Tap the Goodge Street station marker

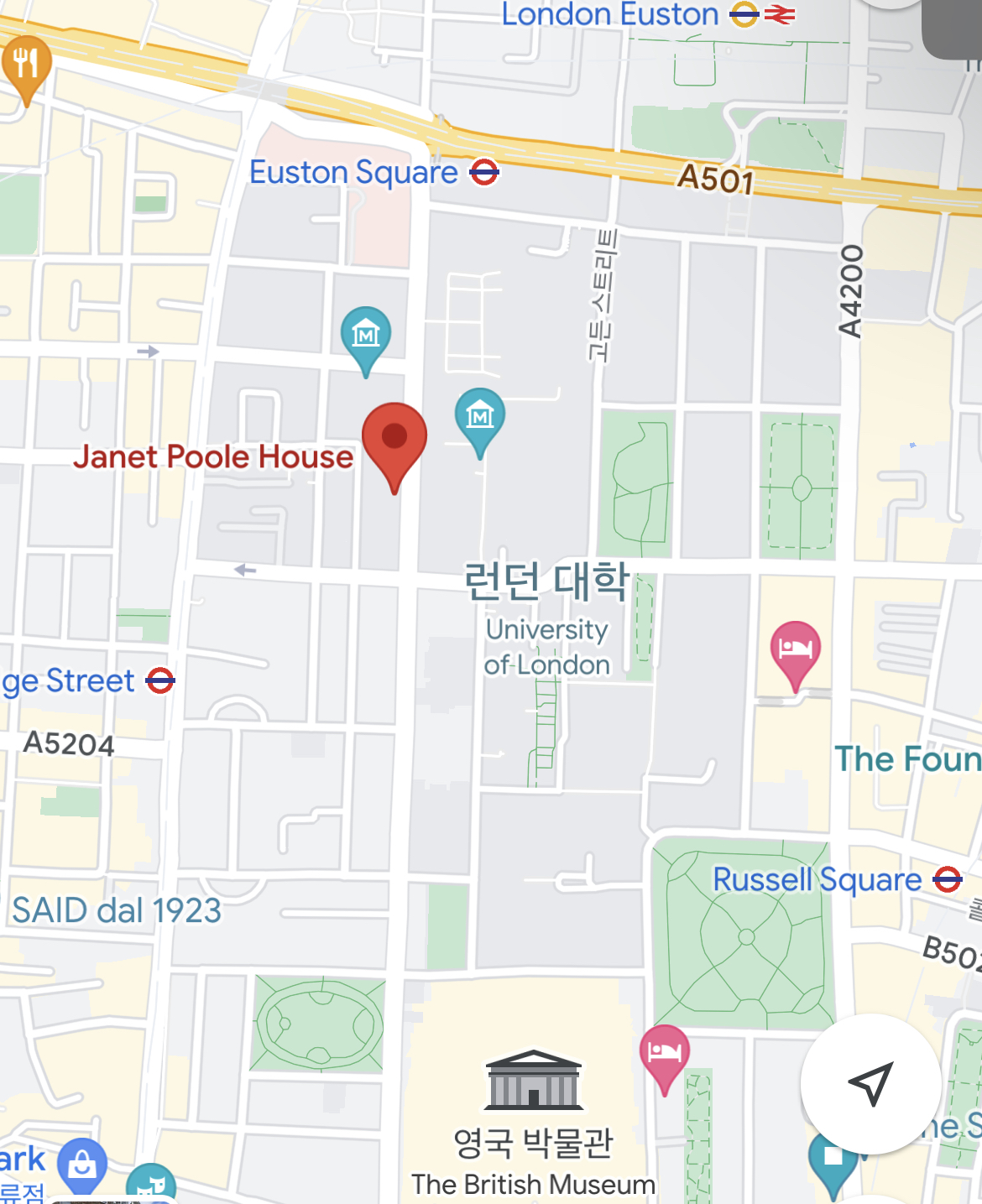160,680
